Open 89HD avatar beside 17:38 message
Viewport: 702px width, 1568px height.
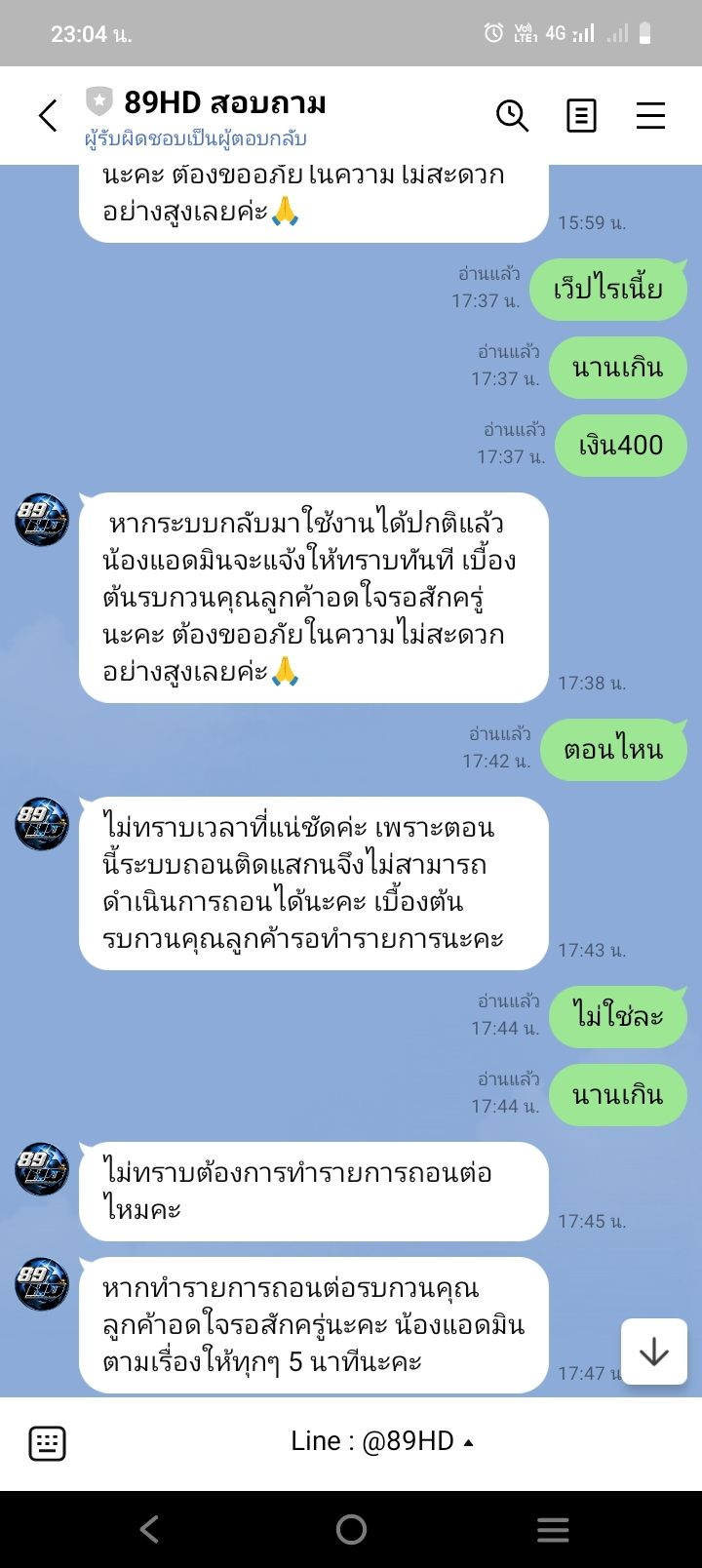(x=42, y=520)
